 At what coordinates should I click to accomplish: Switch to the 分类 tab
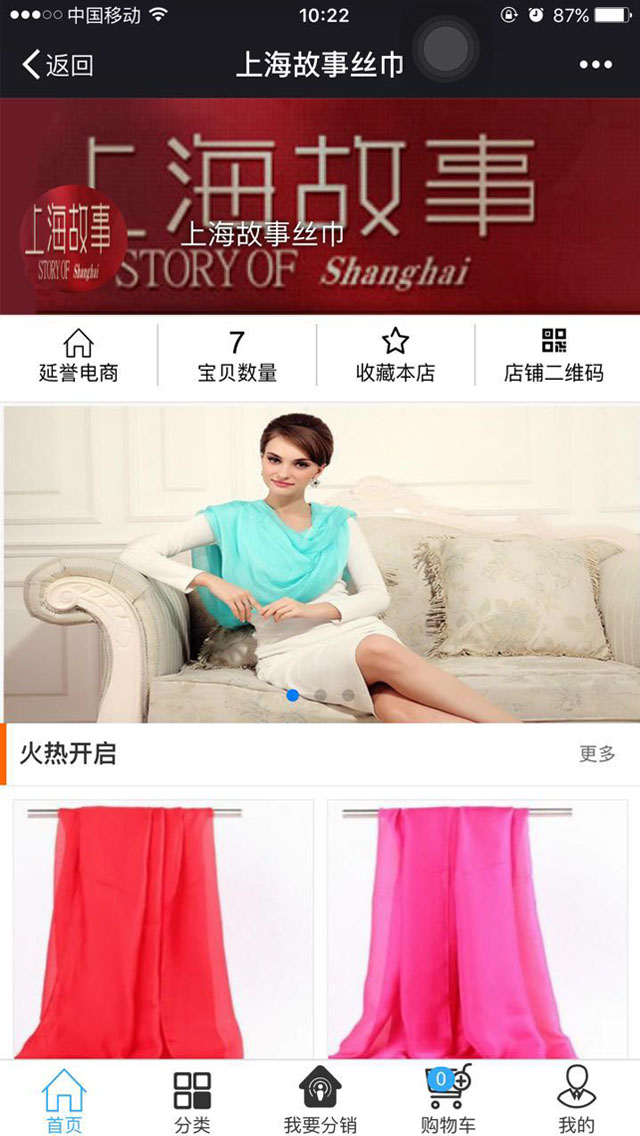192,1100
